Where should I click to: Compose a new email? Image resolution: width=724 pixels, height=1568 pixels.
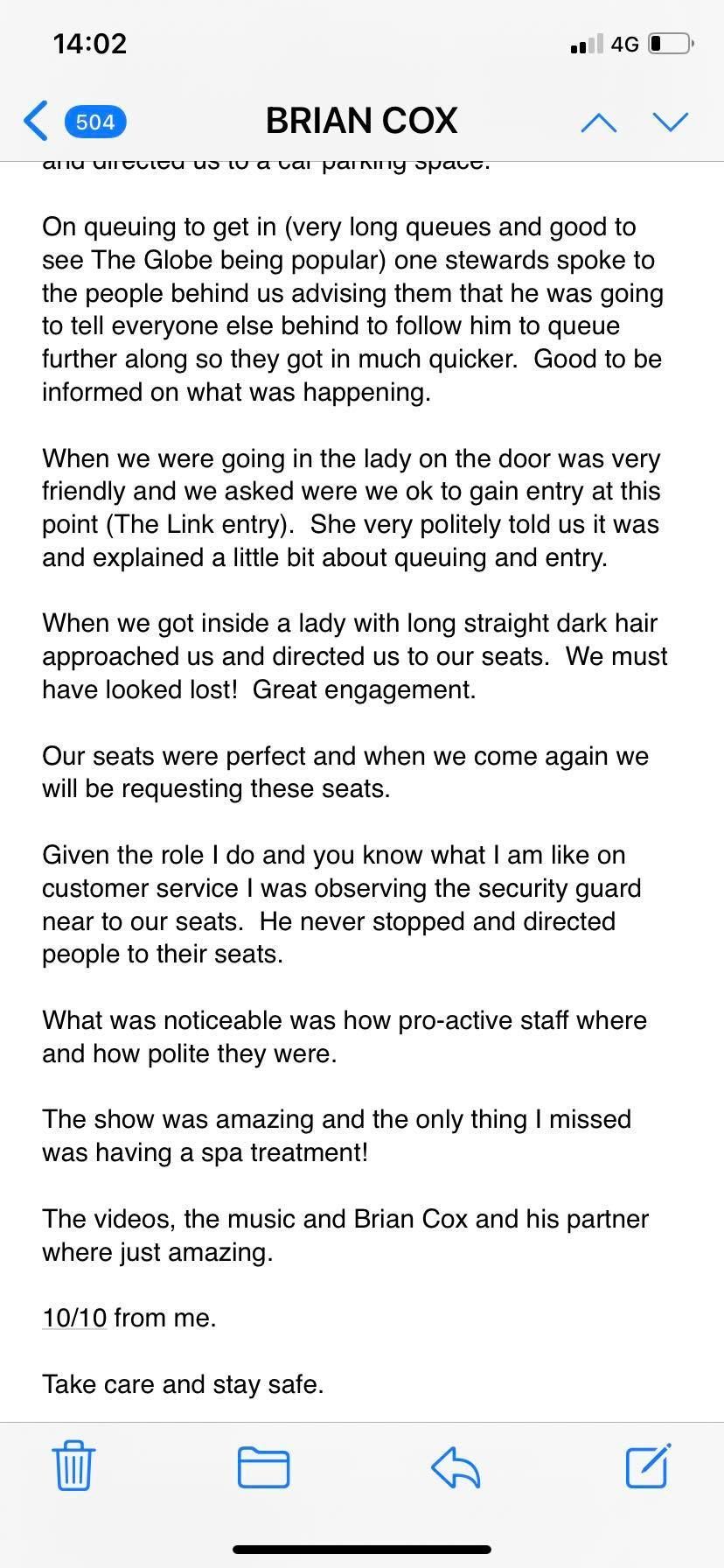648,1465
